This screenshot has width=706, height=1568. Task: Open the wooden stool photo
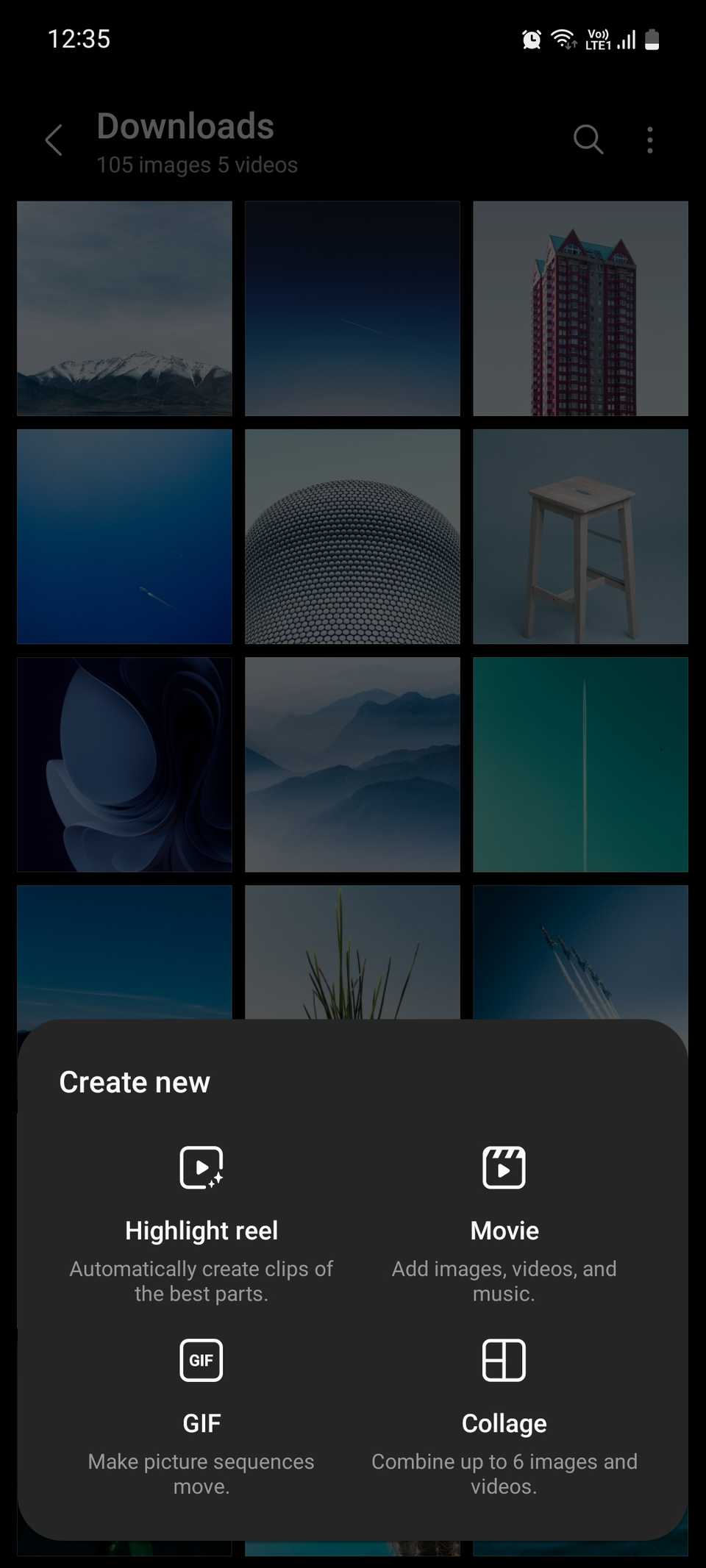[x=580, y=537]
